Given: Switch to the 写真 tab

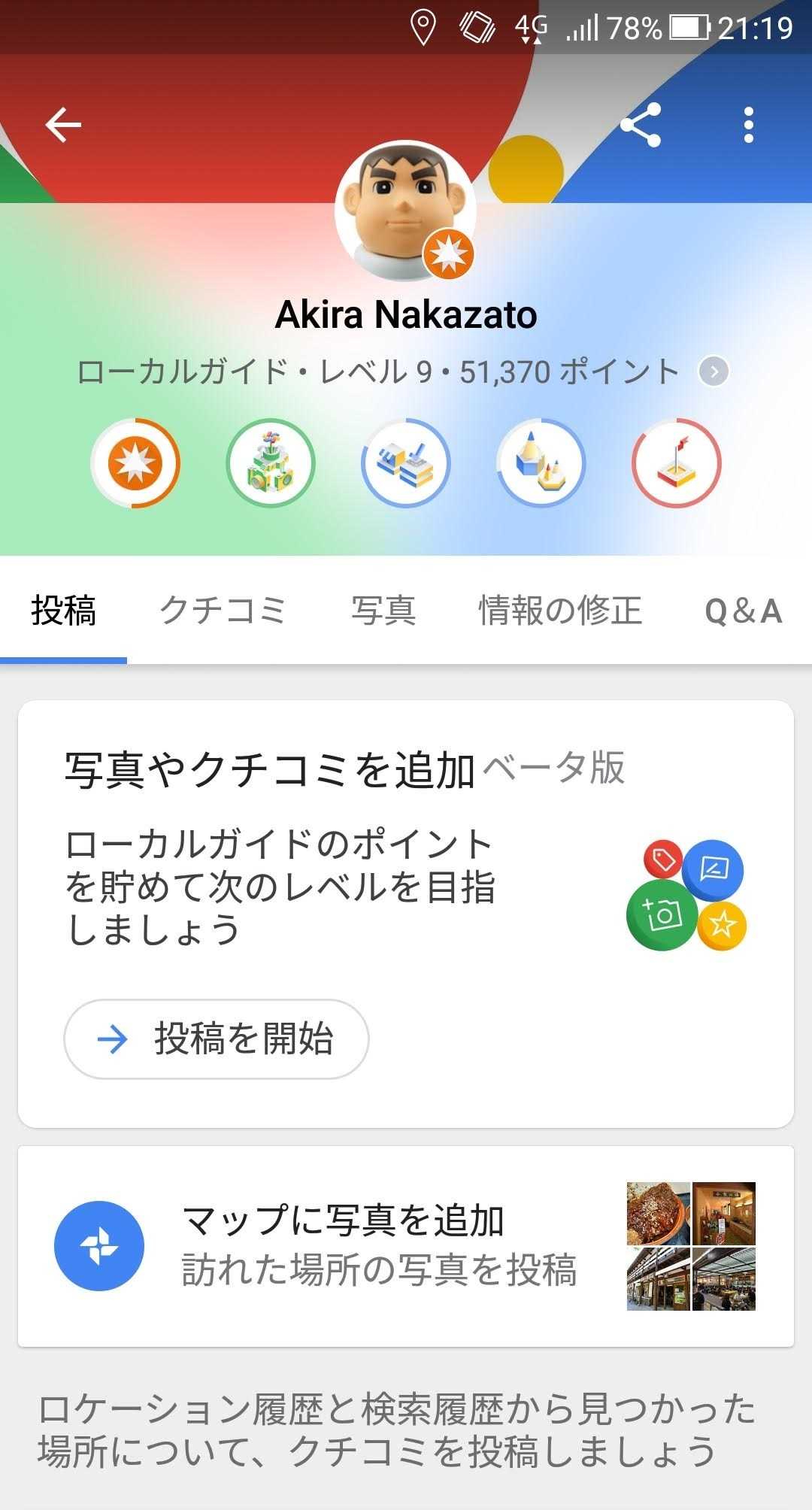Looking at the screenshot, I should (383, 610).
